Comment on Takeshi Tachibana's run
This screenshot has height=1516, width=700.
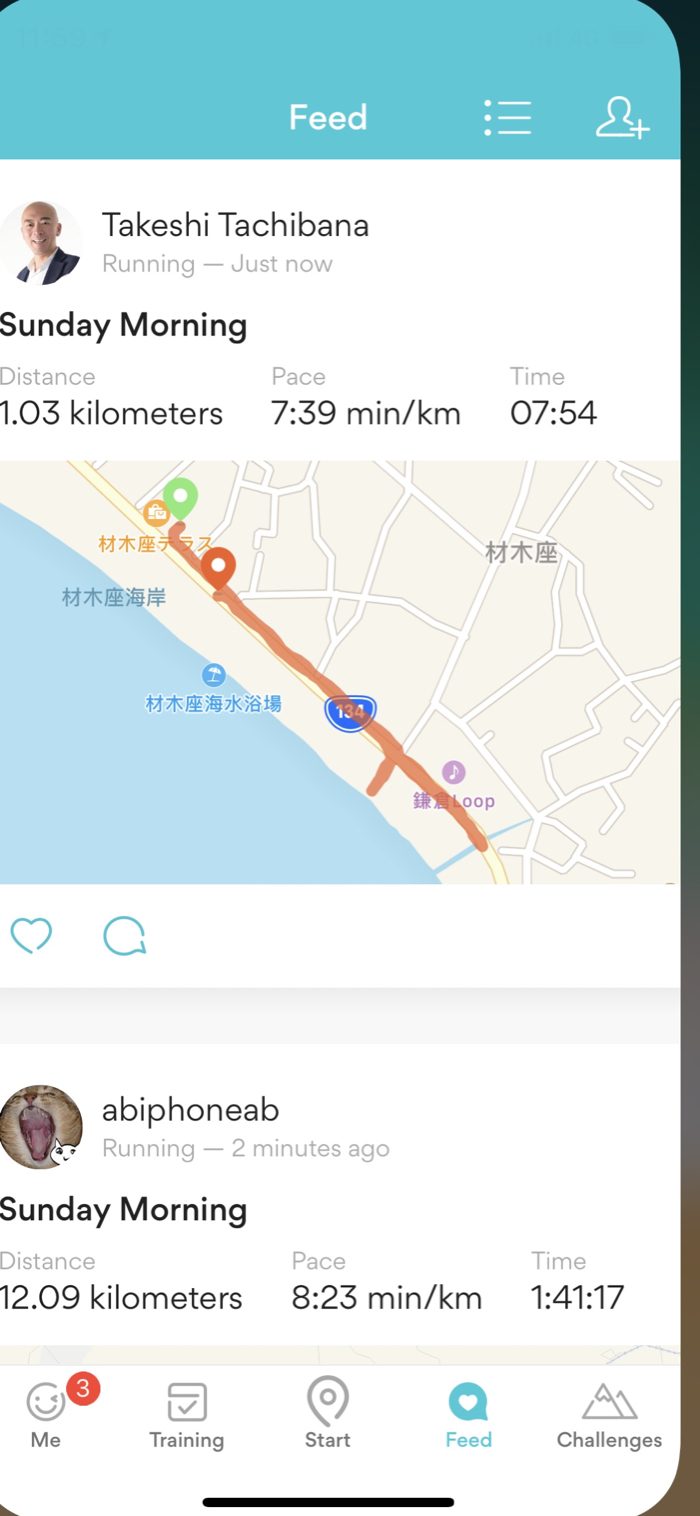point(125,936)
